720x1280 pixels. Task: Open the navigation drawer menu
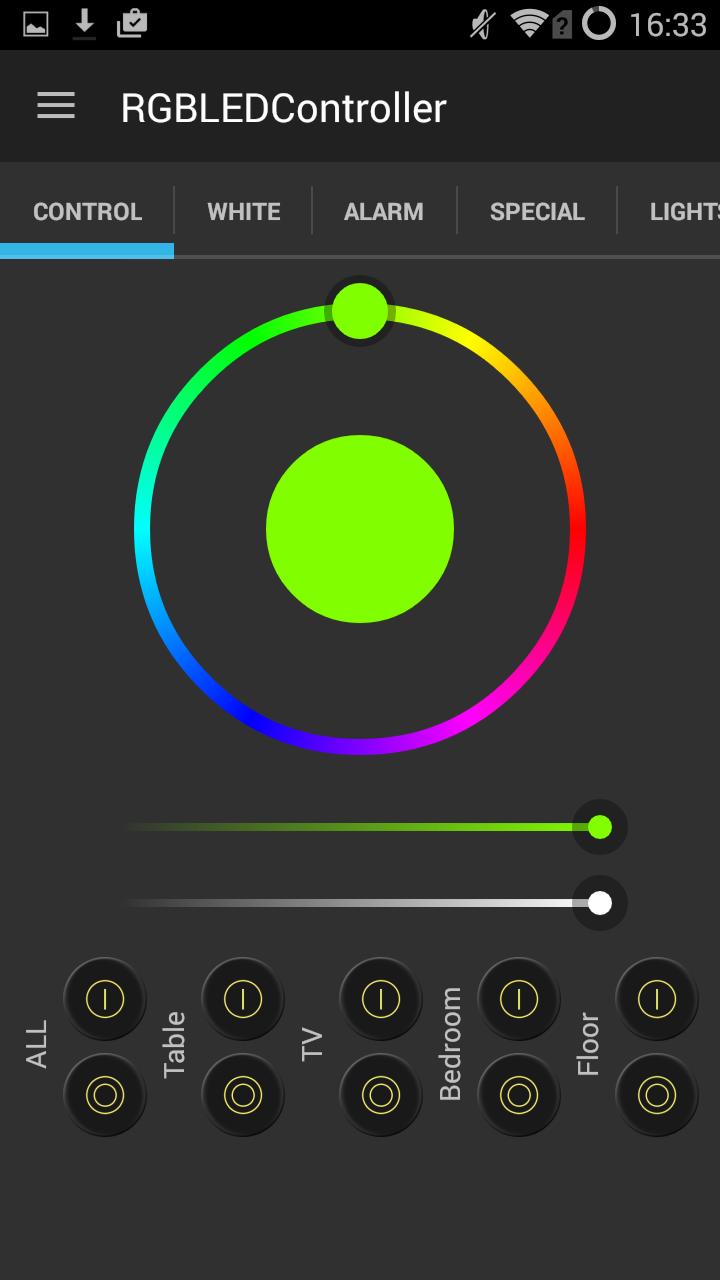click(55, 105)
